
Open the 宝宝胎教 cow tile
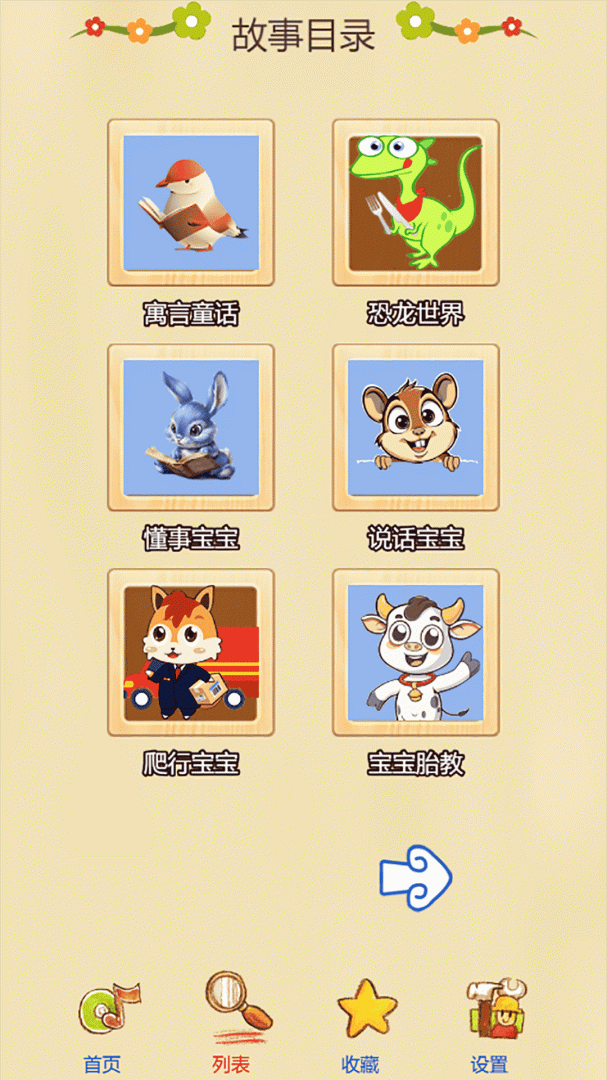pos(416,653)
